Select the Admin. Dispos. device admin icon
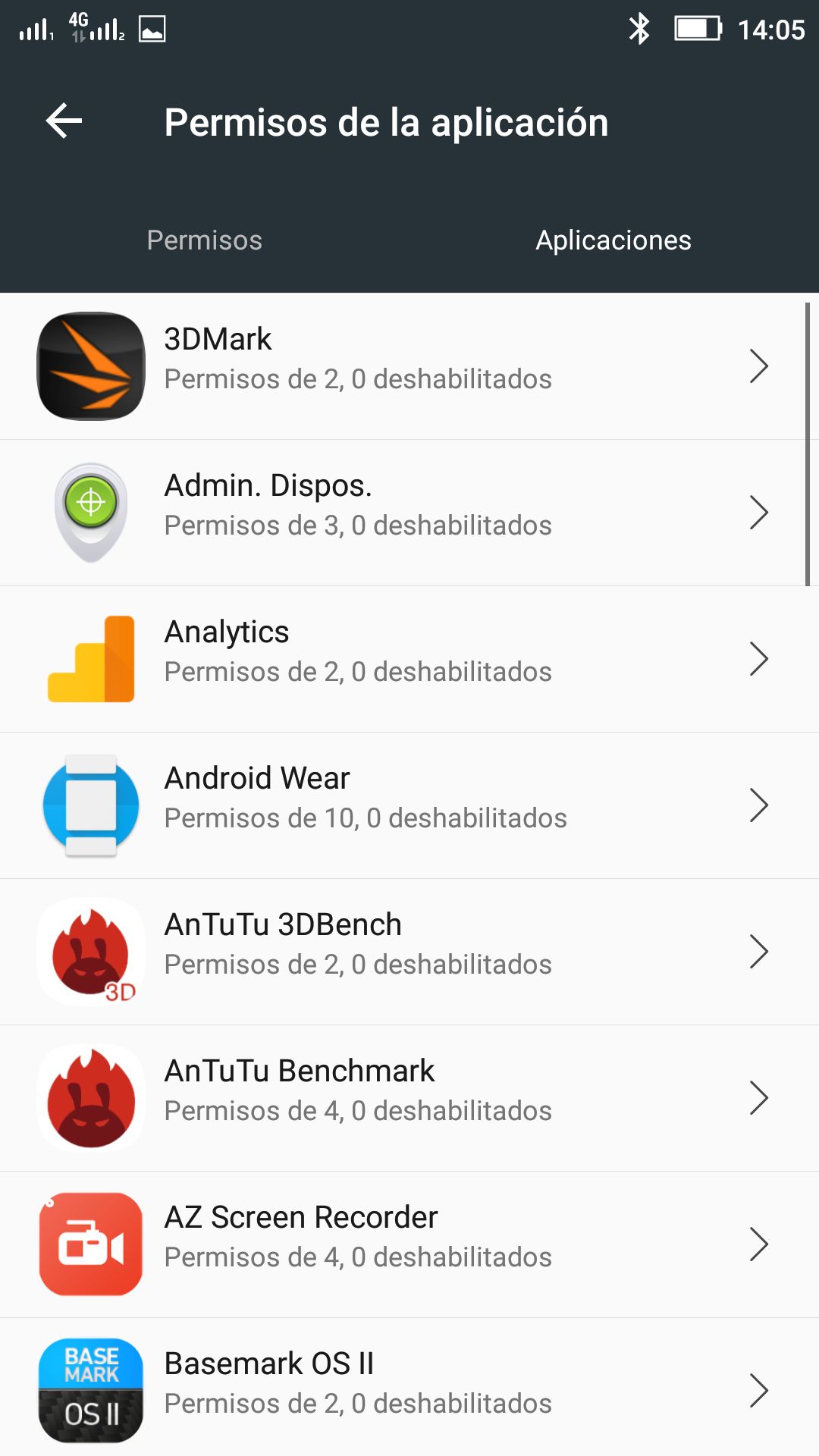This screenshot has width=819, height=1456. pos(90,512)
